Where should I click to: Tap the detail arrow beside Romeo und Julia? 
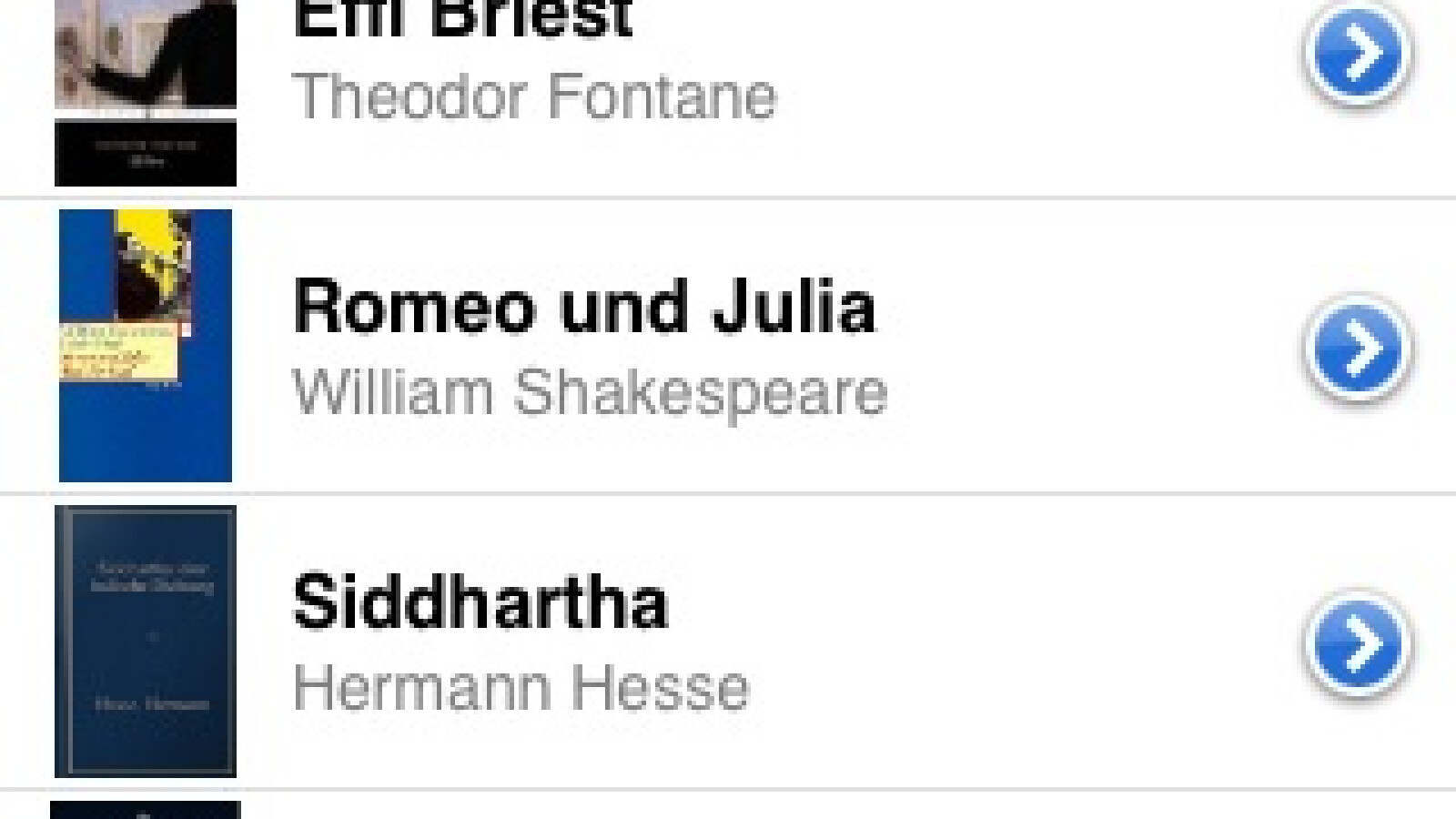click(1358, 349)
